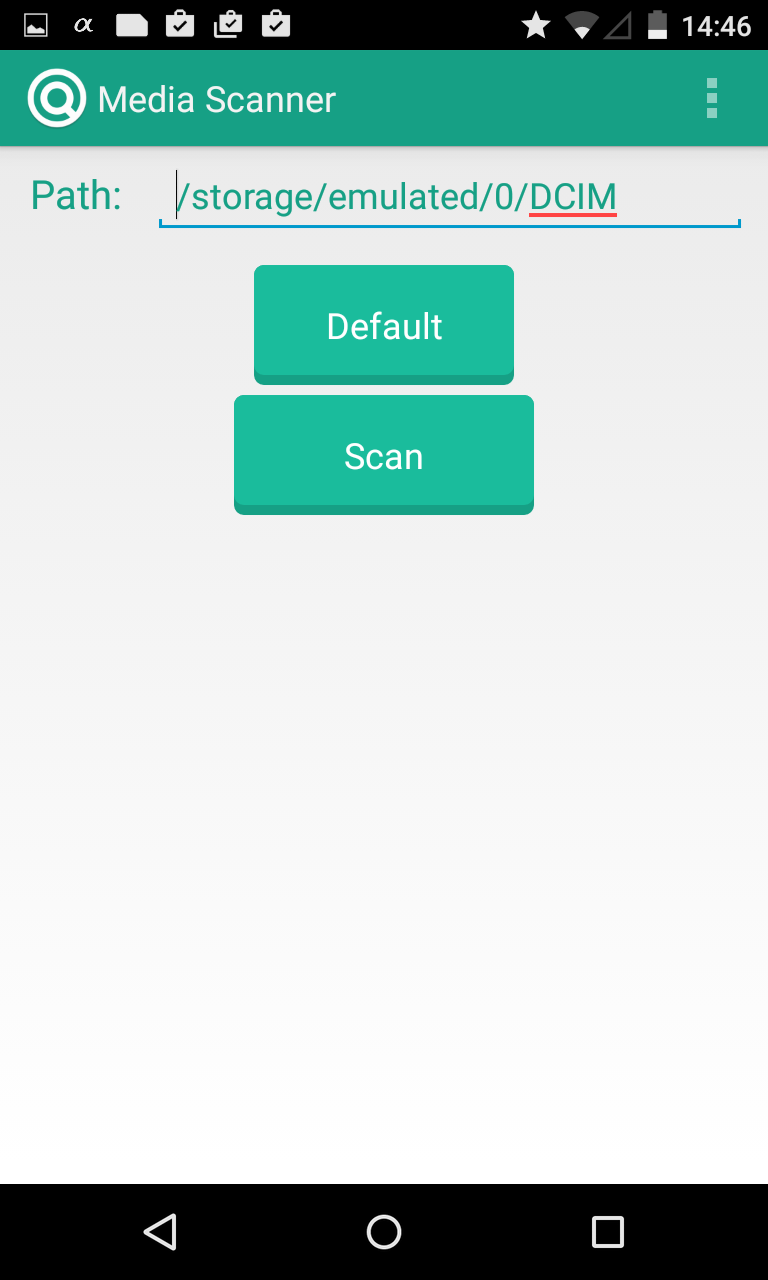
Task: Click the first checkmark clipboard notification icon
Action: (x=180, y=25)
